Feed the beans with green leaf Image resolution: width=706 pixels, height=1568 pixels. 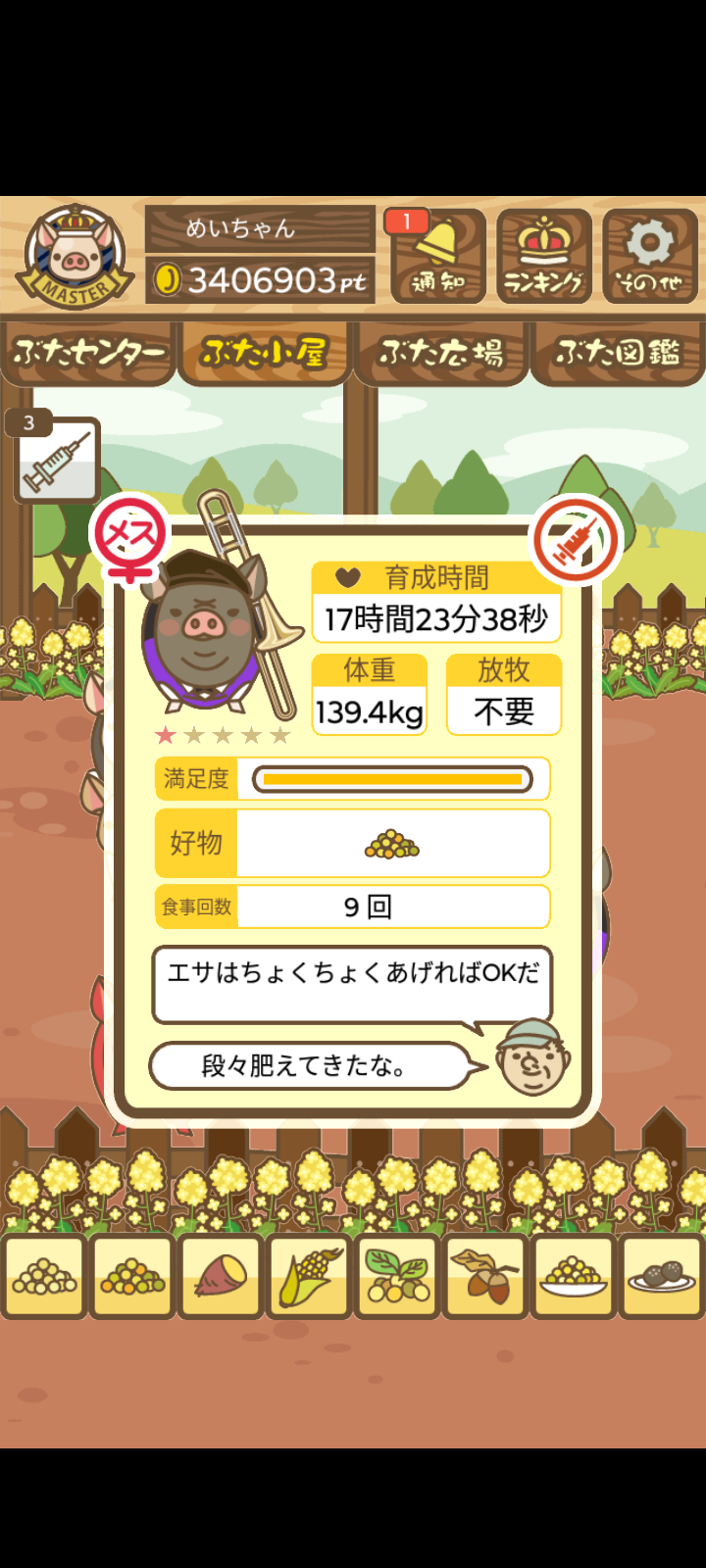(x=397, y=1277)
